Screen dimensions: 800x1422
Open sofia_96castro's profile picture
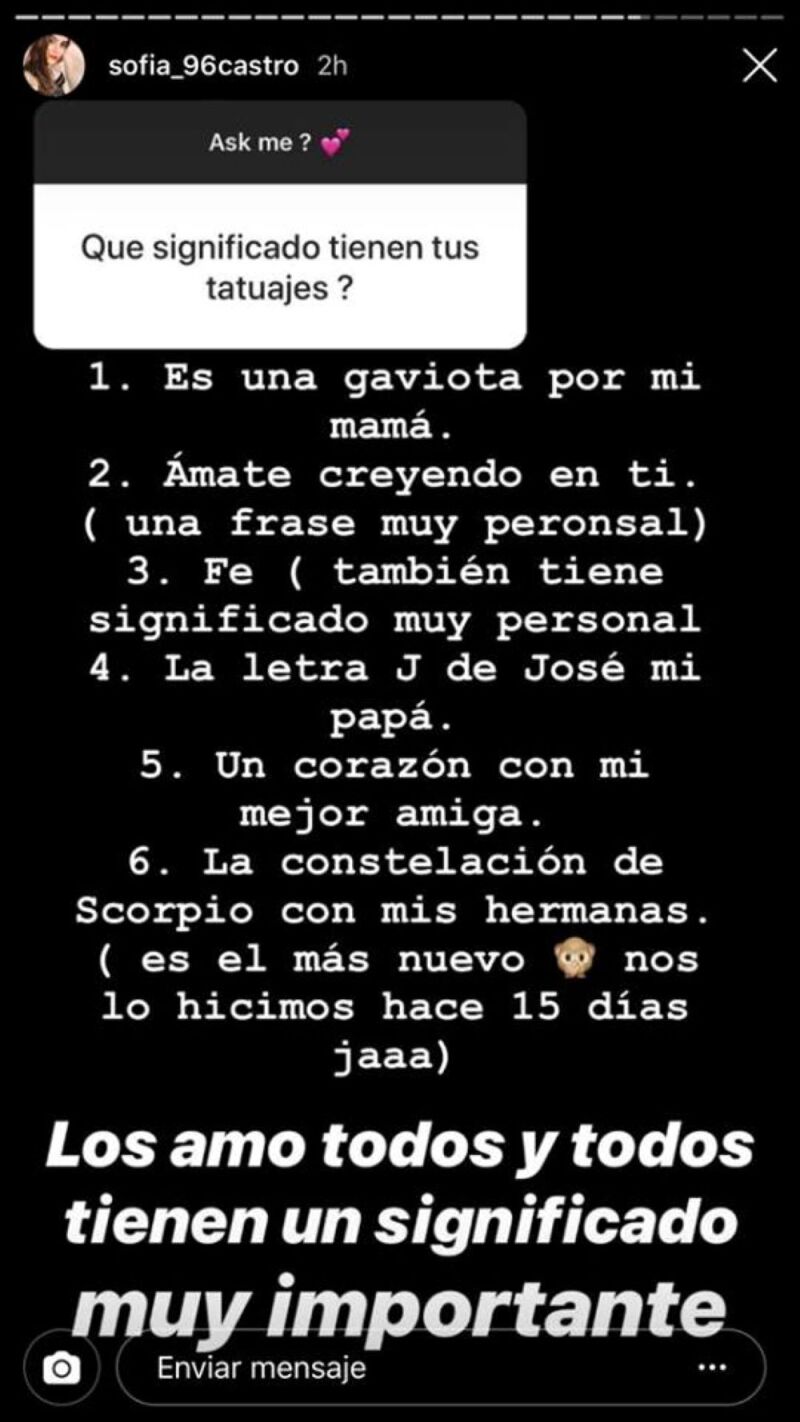pos(53,66)
